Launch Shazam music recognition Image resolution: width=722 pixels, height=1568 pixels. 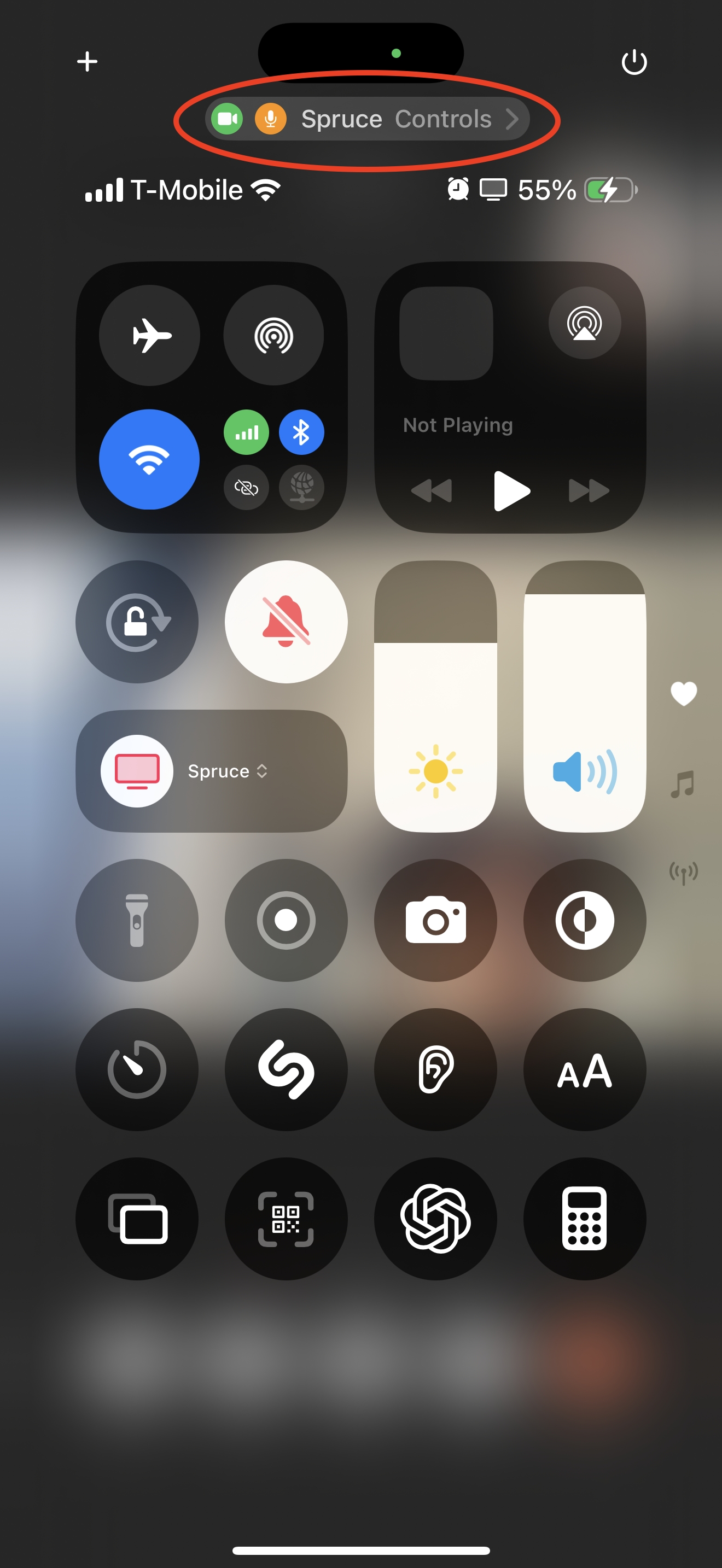(286, 1069)
